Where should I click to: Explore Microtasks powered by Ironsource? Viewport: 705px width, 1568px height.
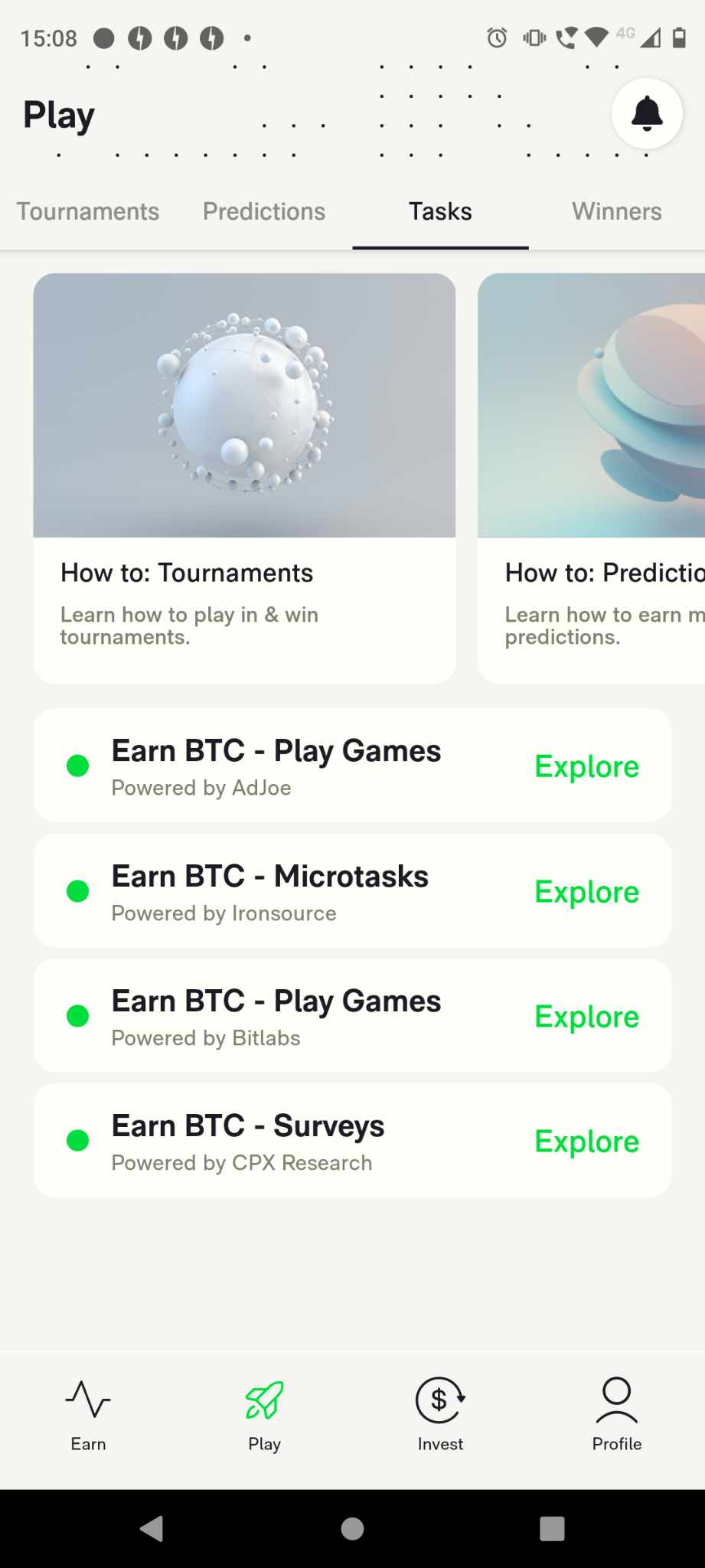click(x=586, y=892)
